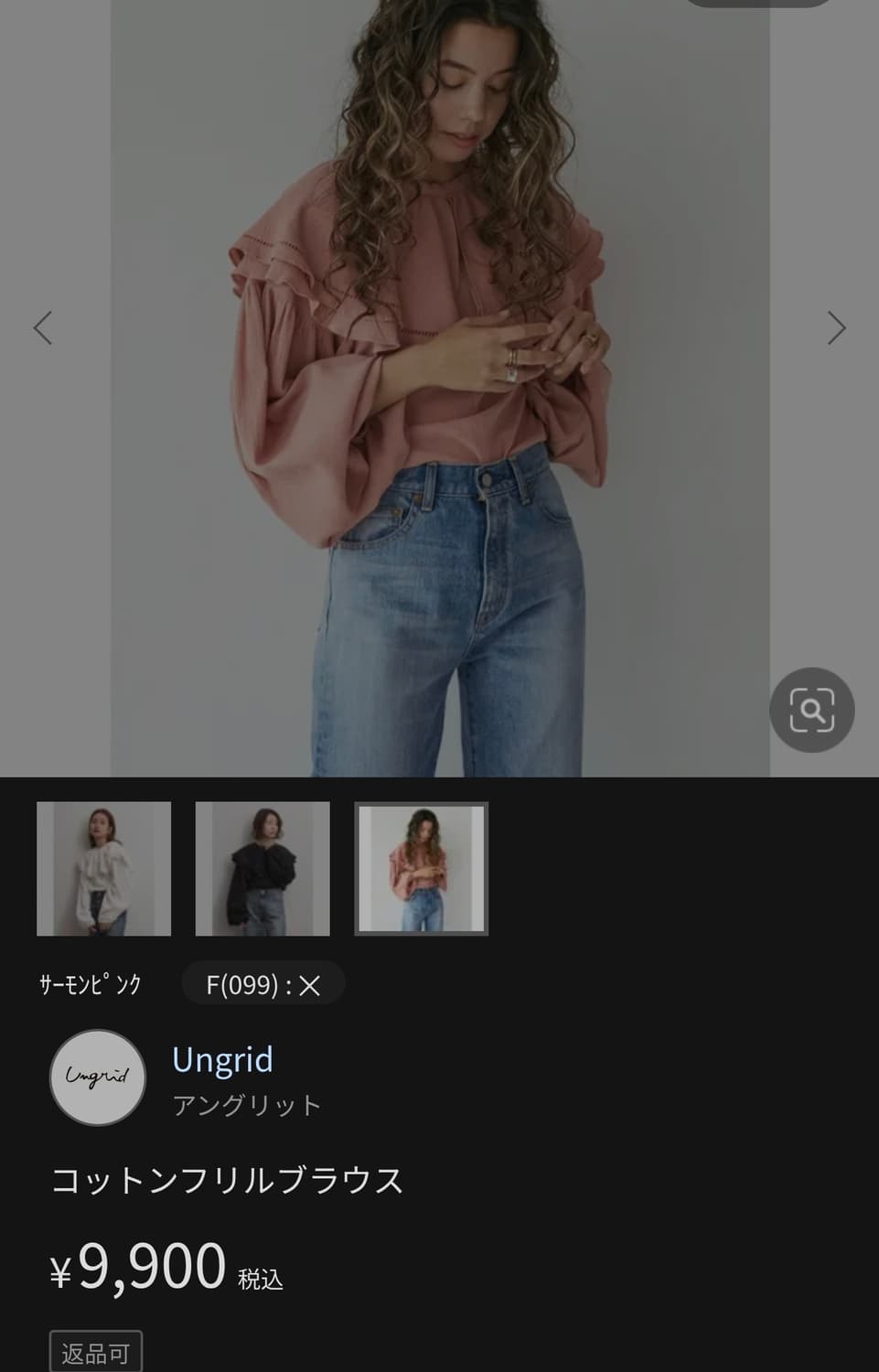Screen dimensions: 879x1372
Task: Select the F(099) size option pill
Action: (263, 983)
